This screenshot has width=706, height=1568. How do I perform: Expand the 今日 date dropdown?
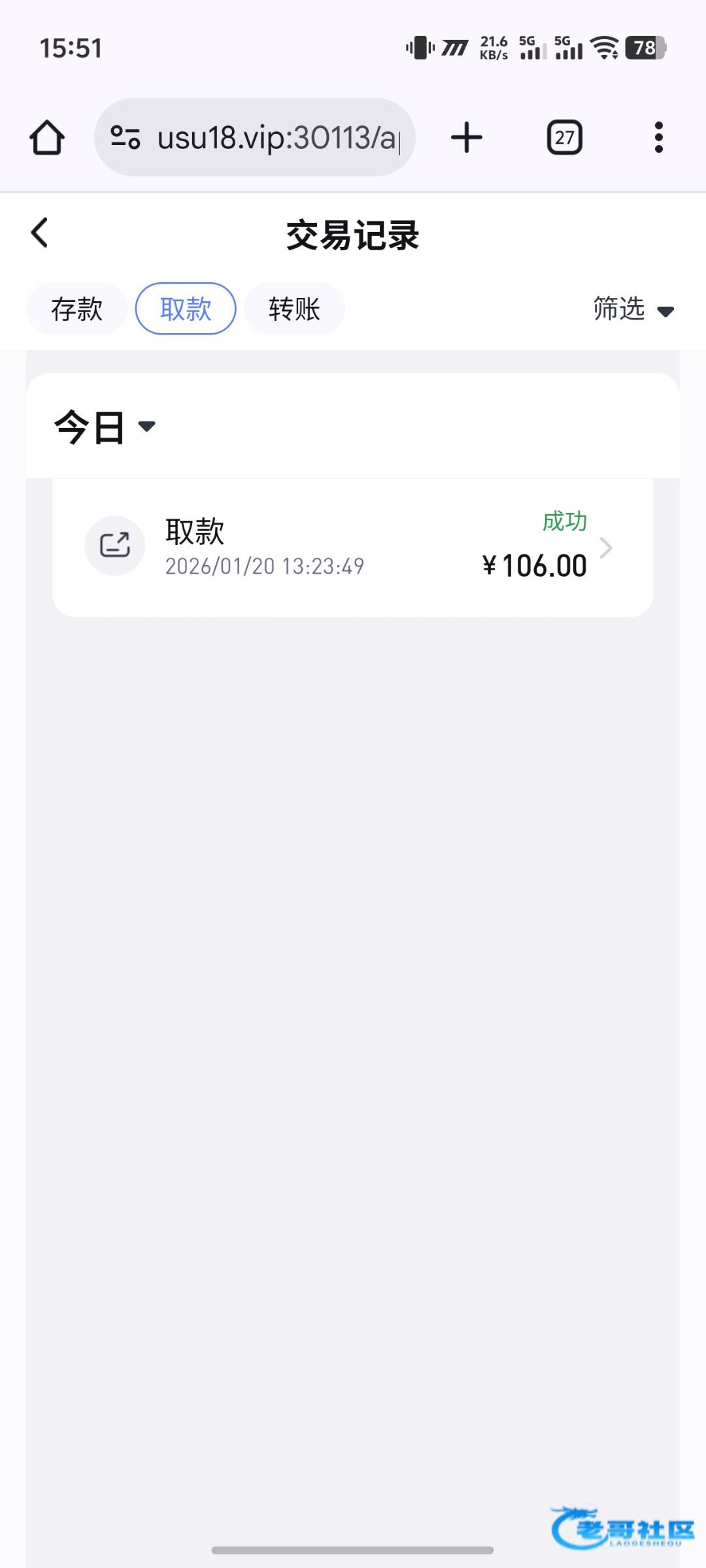click(105, 427)
